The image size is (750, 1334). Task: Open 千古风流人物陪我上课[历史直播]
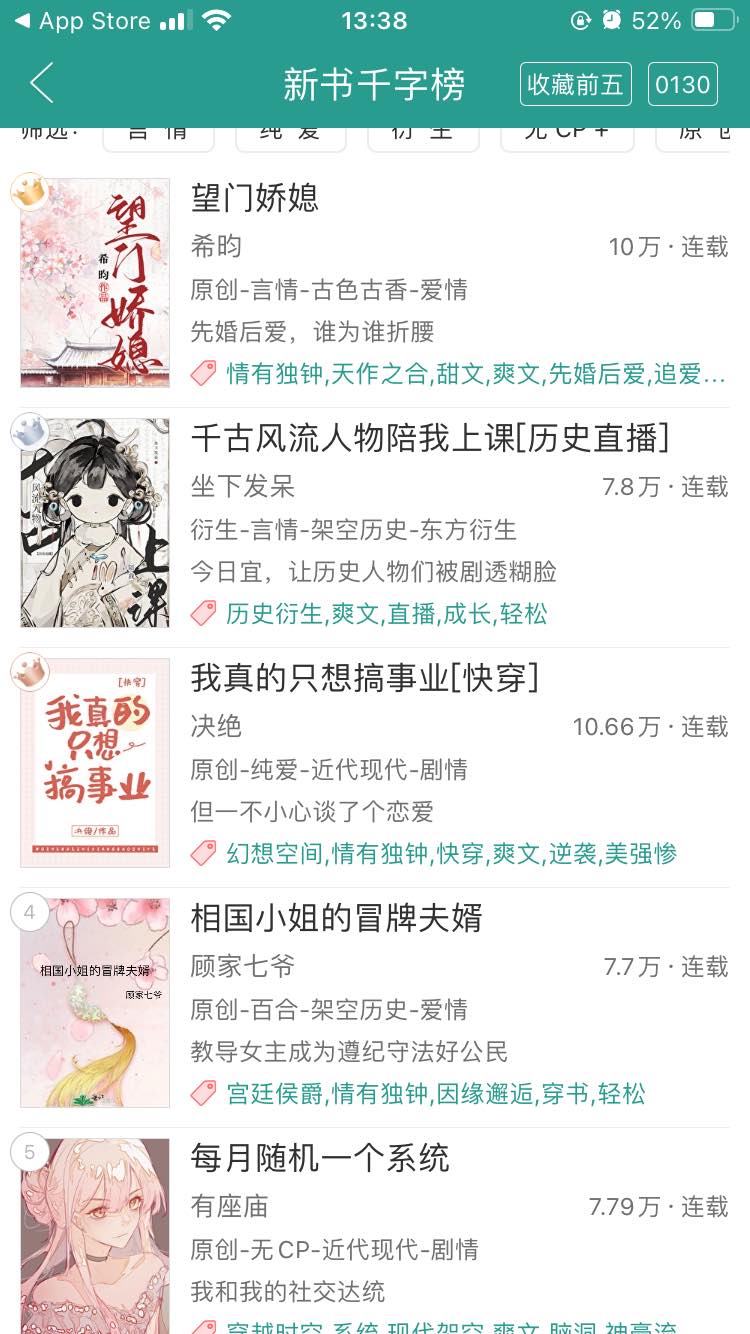pos(429,438)
